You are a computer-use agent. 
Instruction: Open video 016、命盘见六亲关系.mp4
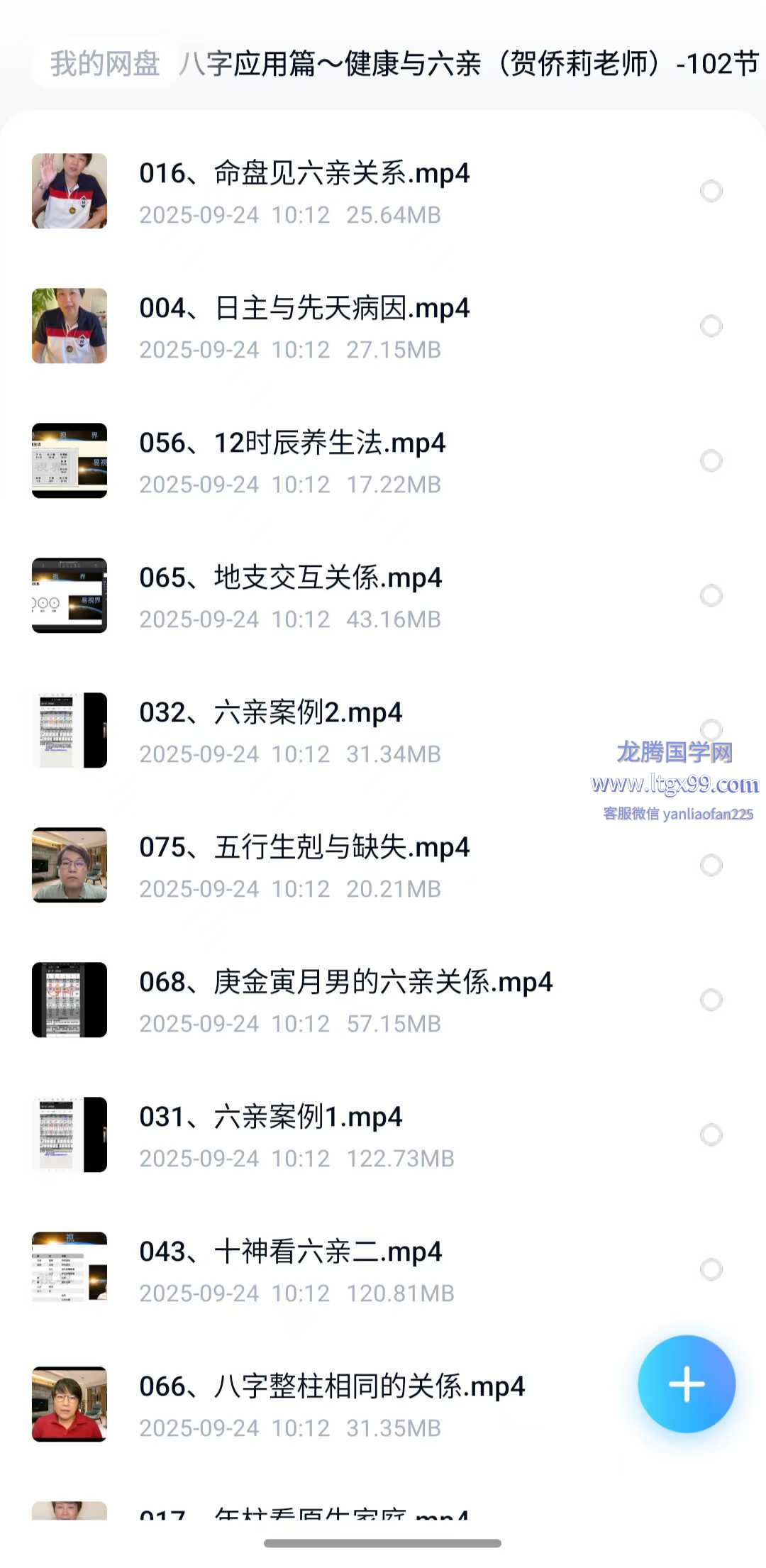point(304,174)
